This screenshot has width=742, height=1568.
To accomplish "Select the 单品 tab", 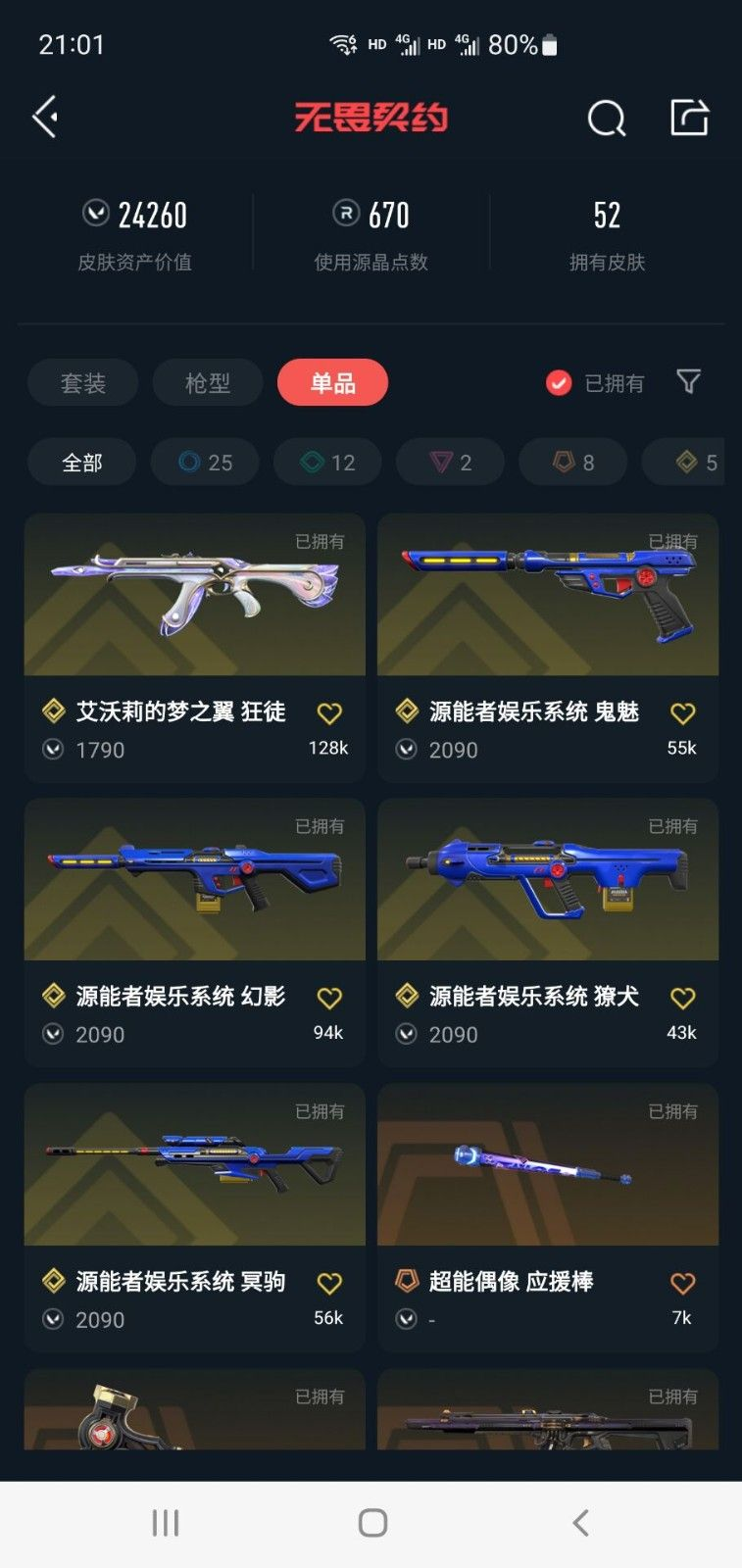I will click(x=332, y=383).
